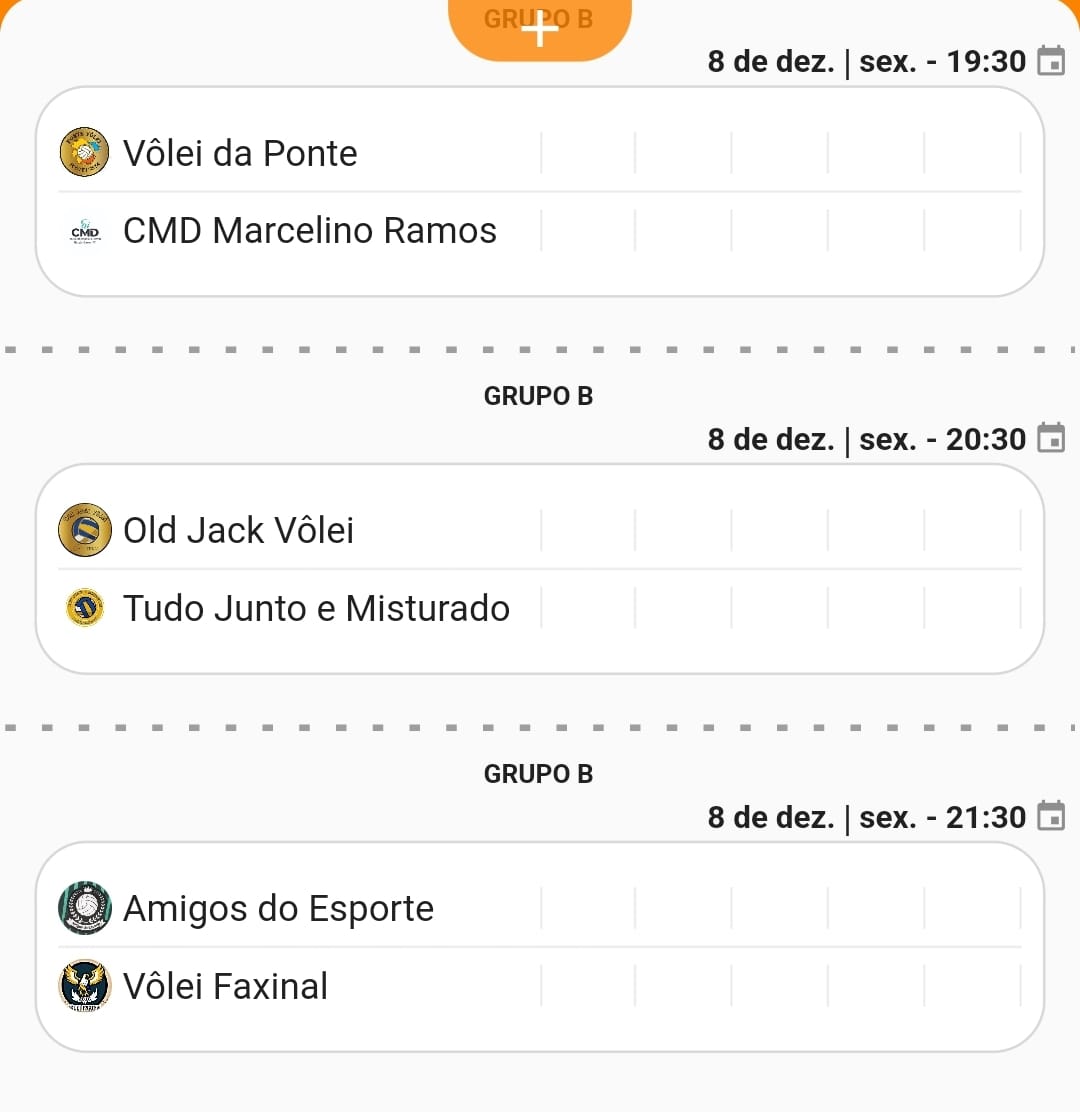The image size is (1080, 1112).
Task: Open the Old Jack Vôlei match card
Action: point(540,569)
